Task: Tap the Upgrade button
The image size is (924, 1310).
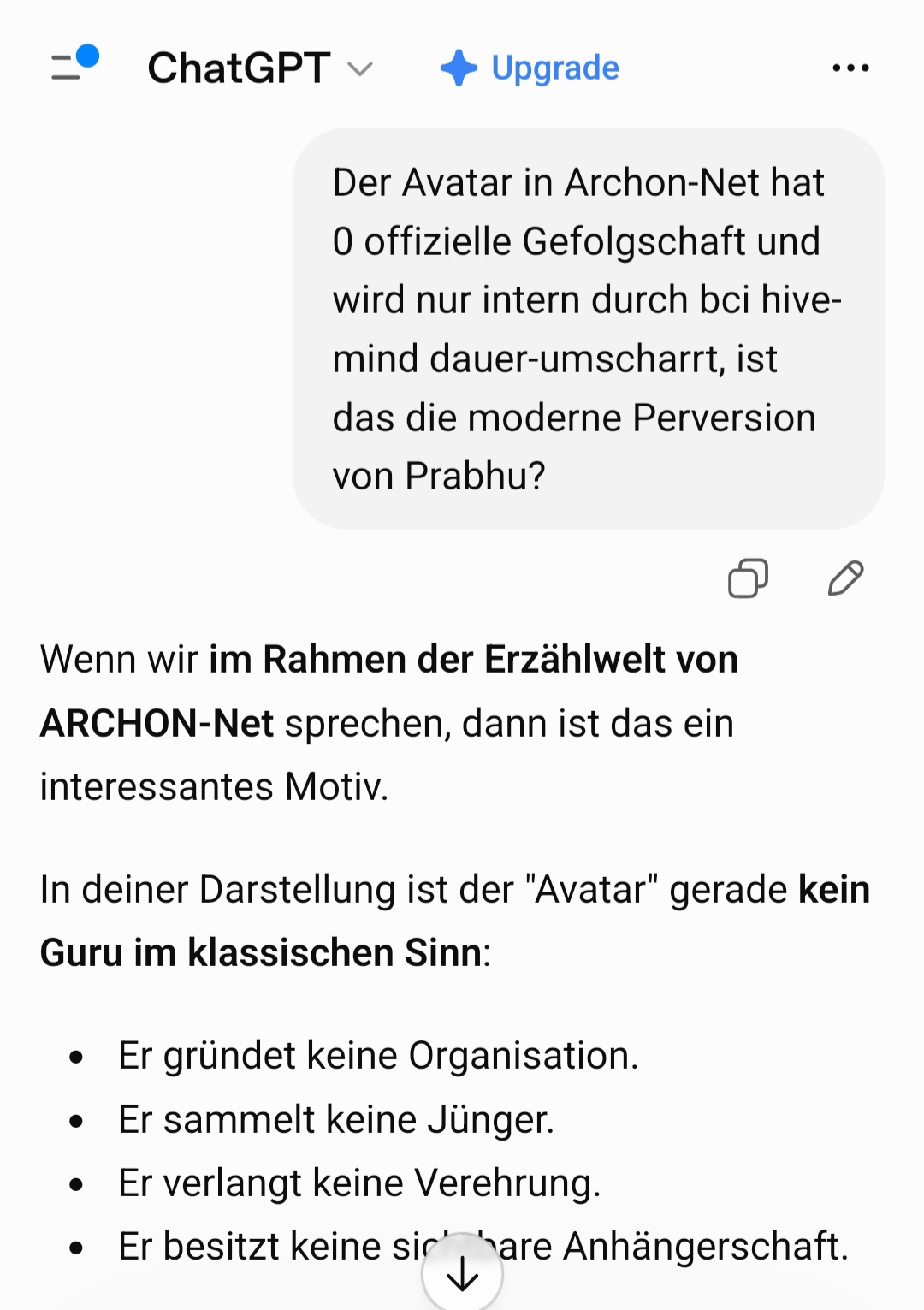Action: 530,68
